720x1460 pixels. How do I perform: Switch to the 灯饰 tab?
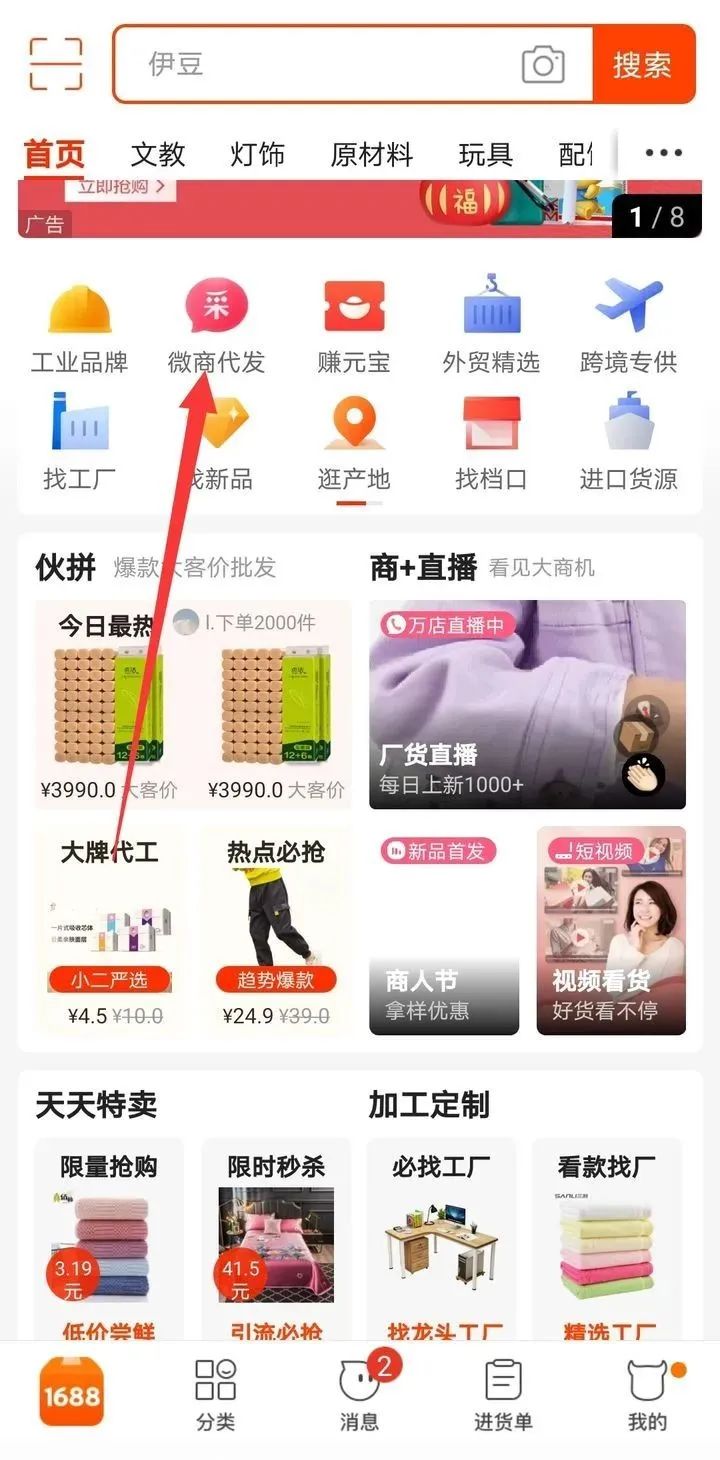pos(257,154)
